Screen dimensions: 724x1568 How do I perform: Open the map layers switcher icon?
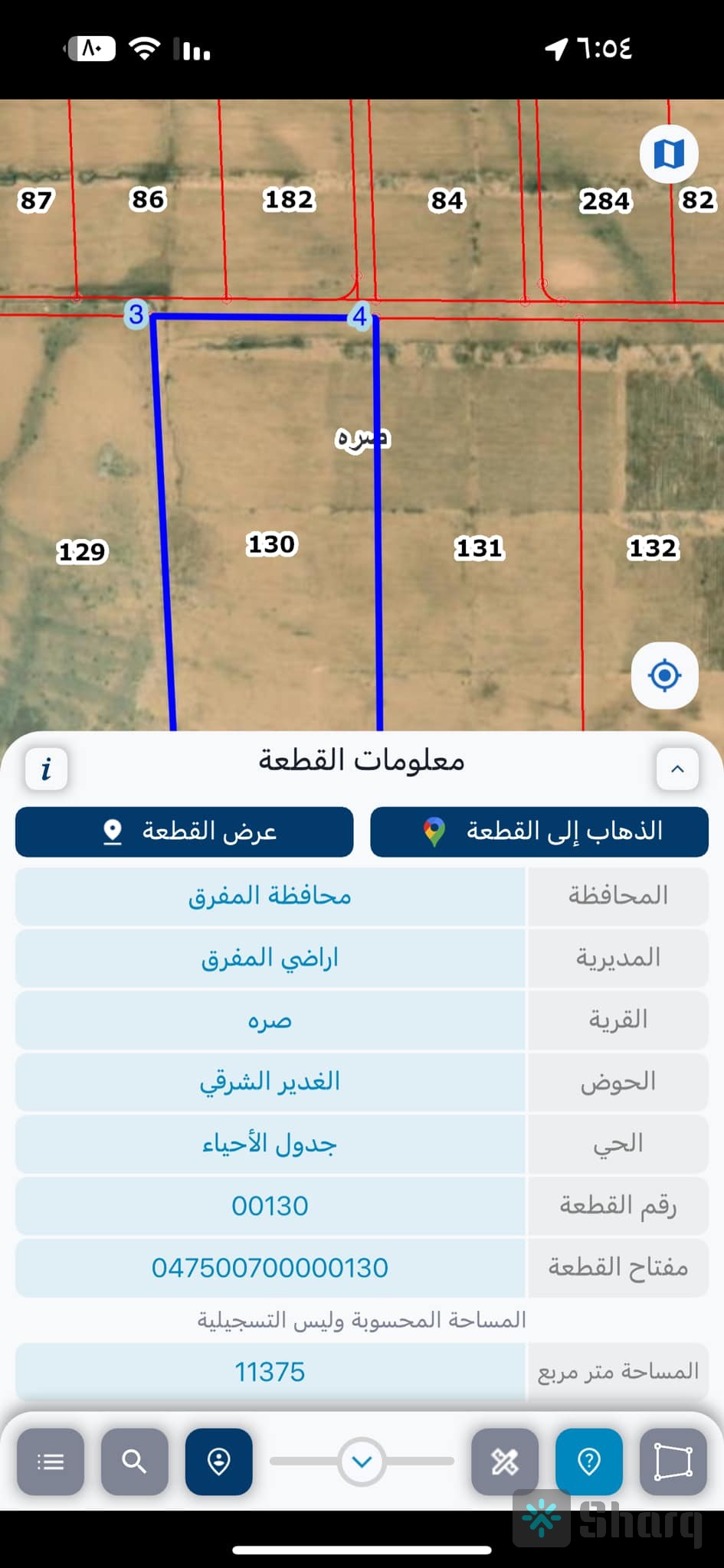coord(669,153)
